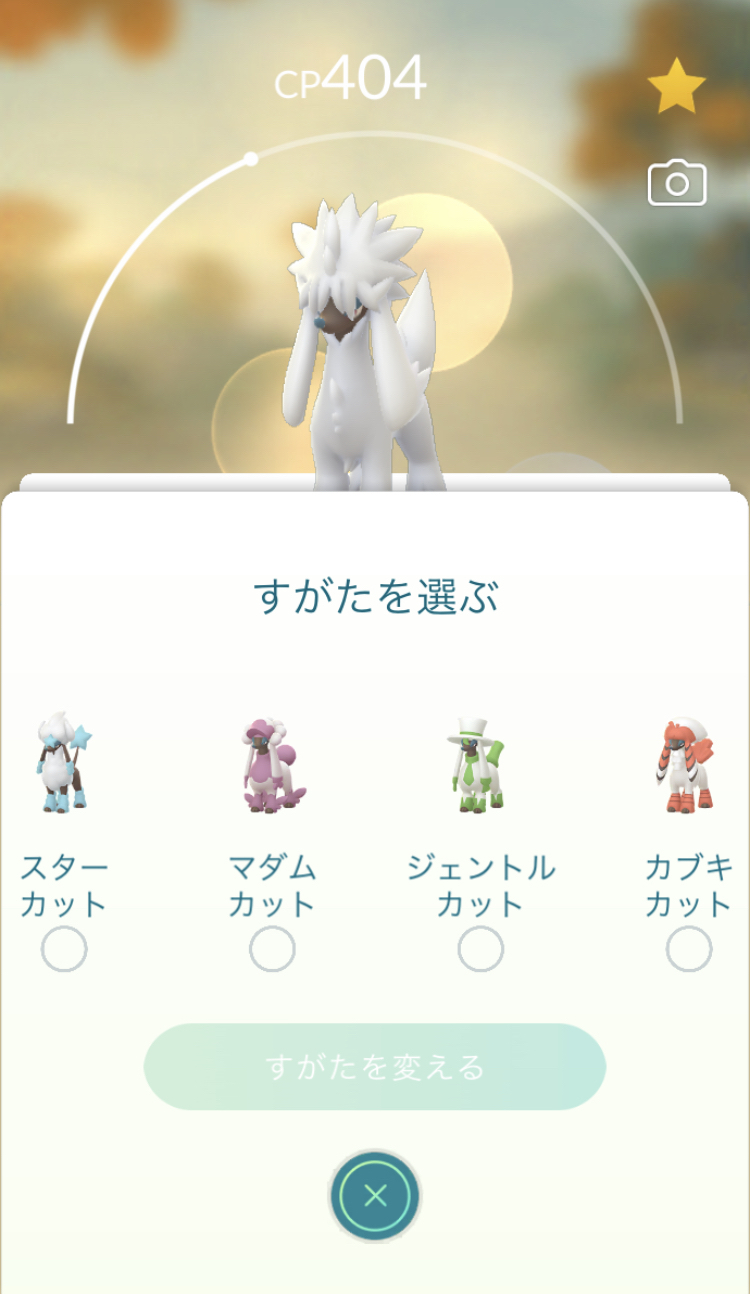750x1294 pixels.
Task: Toggle the favorite star icon
Action: (x=676, y=87)
